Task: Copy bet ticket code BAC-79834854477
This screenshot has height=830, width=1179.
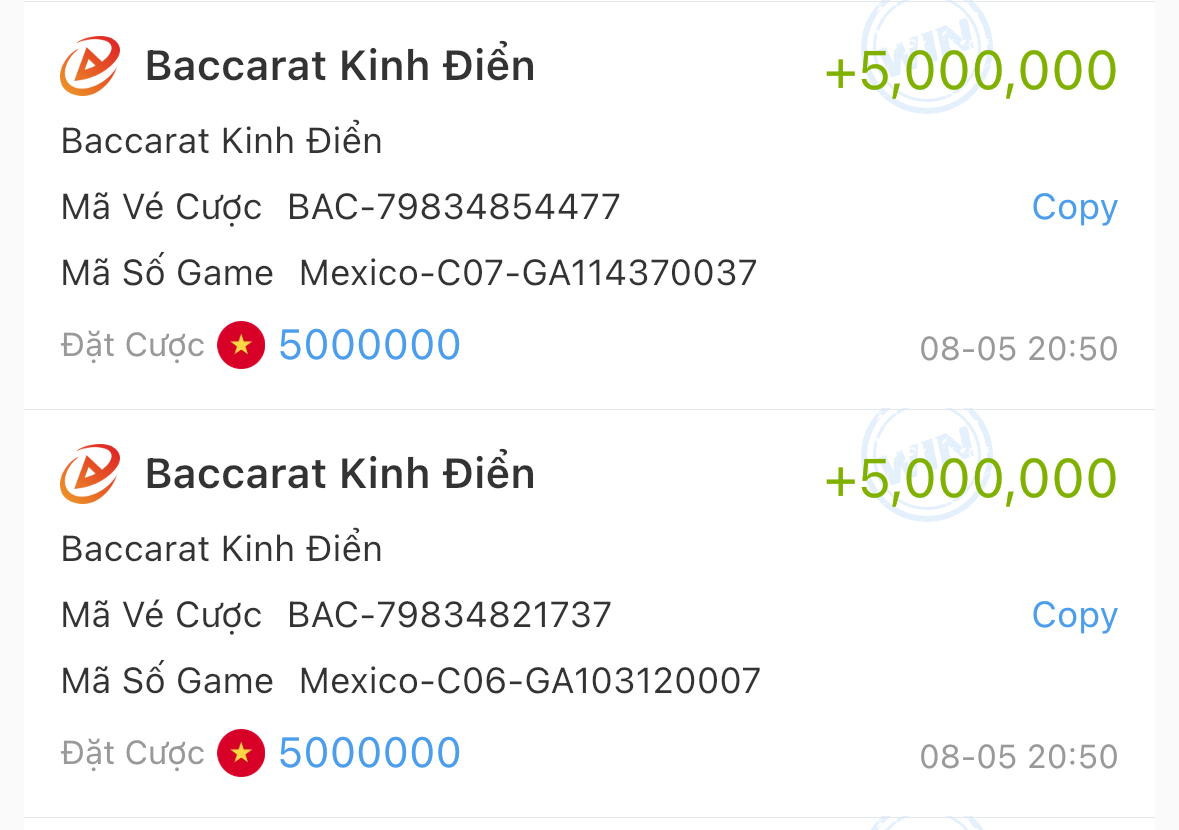Action: (1074, 207)
